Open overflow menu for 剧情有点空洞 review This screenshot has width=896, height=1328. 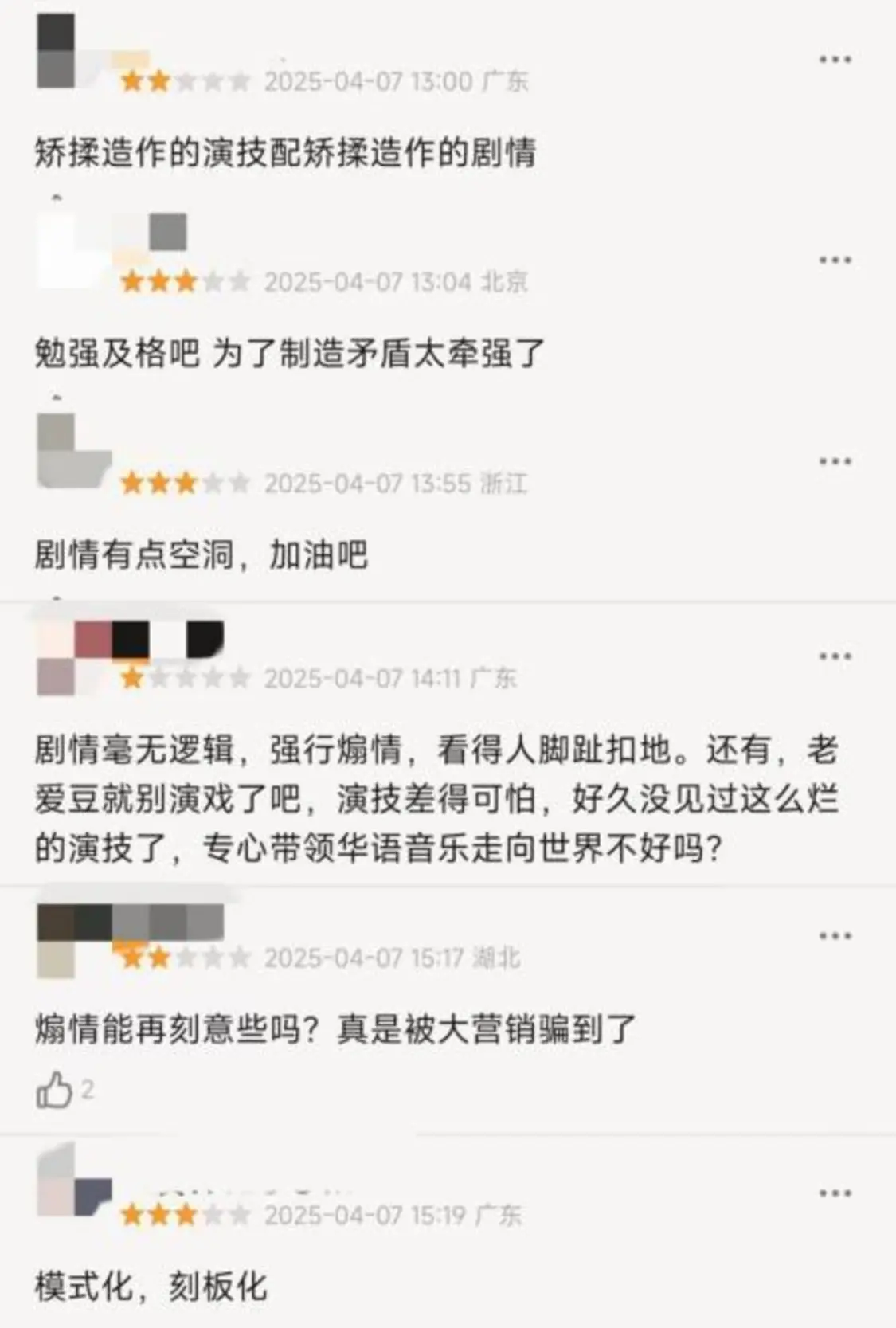tap(835, 461)
